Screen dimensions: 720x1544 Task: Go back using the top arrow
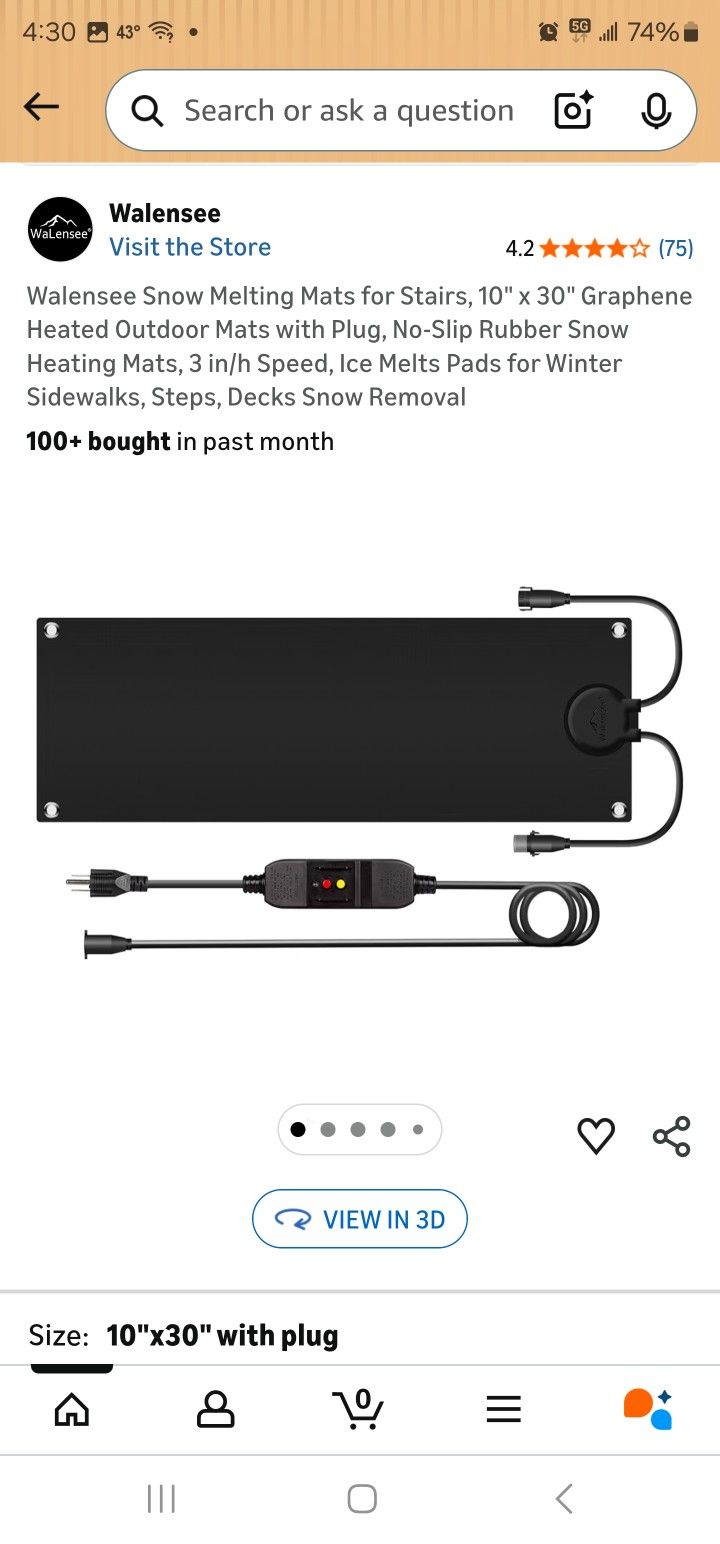tap(41, 108)
